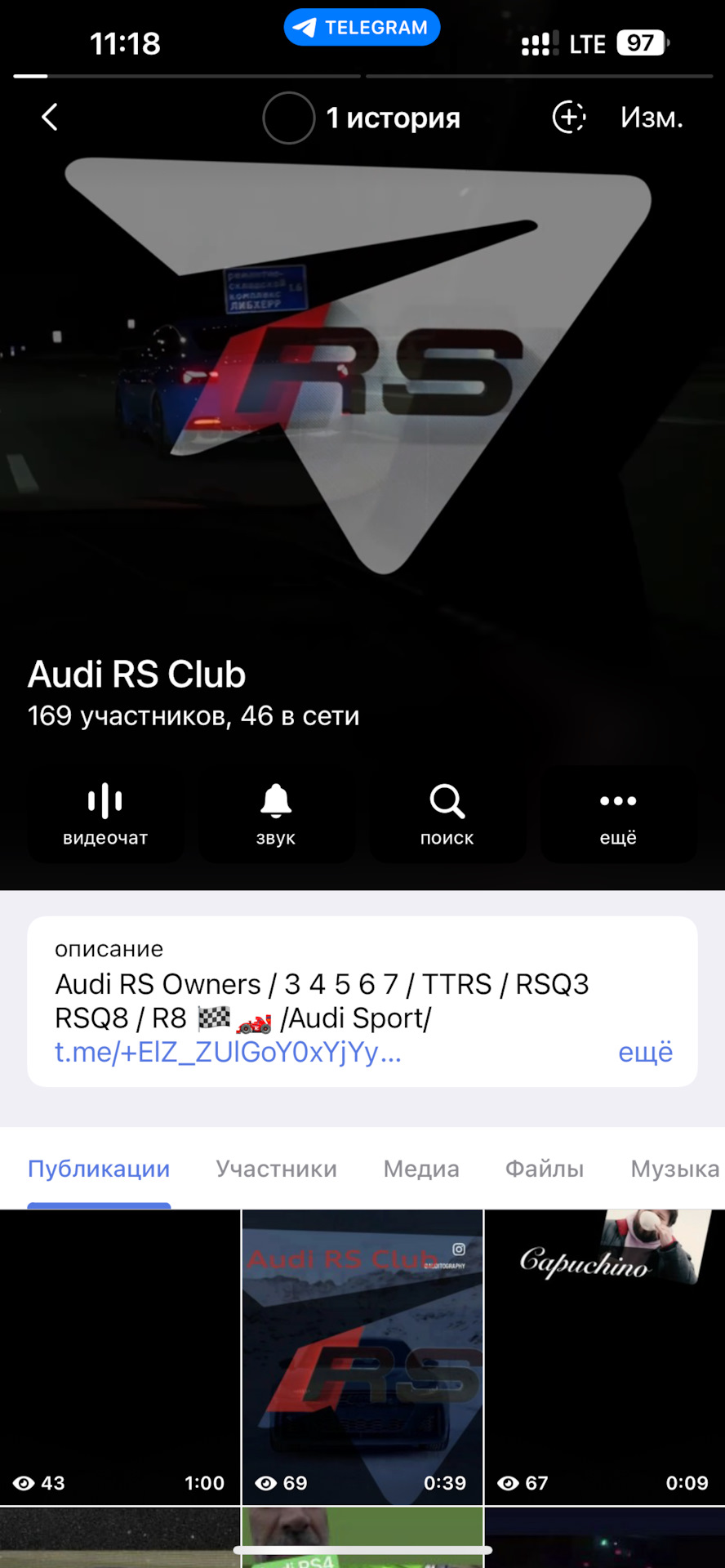Image resolution: width=725 pixels, height=1568 pixels.
Task: Tap the back arrow to leave the profile
Action: (49, 117)
